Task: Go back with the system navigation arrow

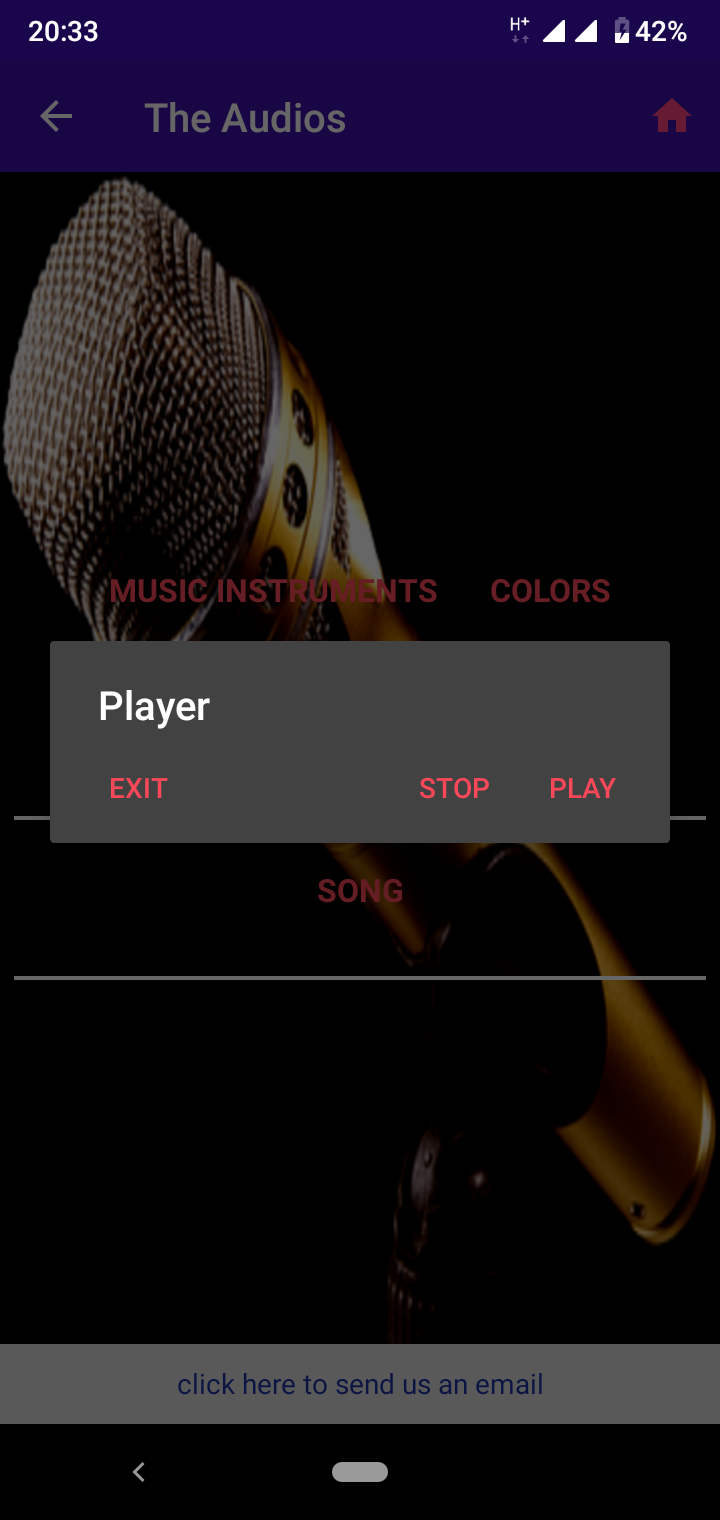Action: (139, 1472)
